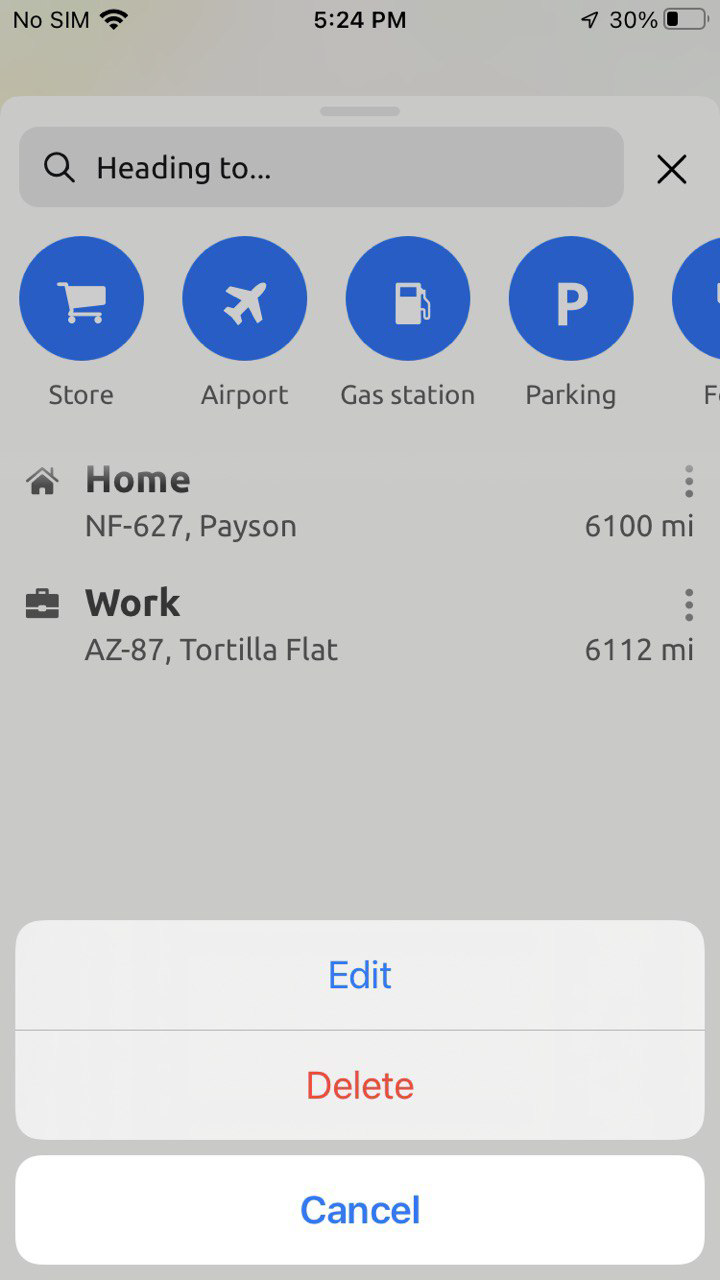Cancel the action sheet
The image size is (720, 1280).
(x=360, y=1210)
